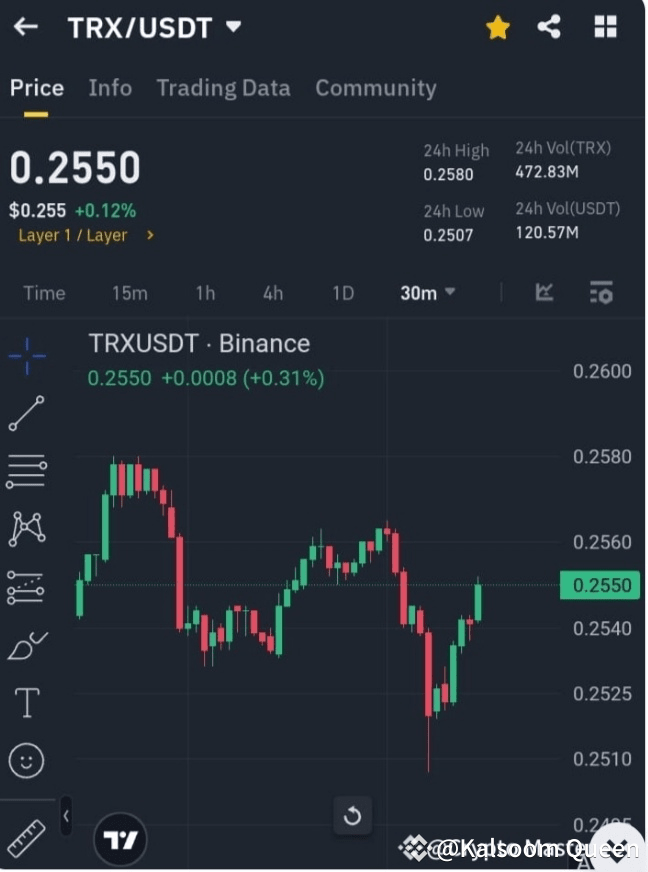Select the 15m chart interval
This screenshot has width=648, height=872.
pyautogui.click(x=129, y=293)
